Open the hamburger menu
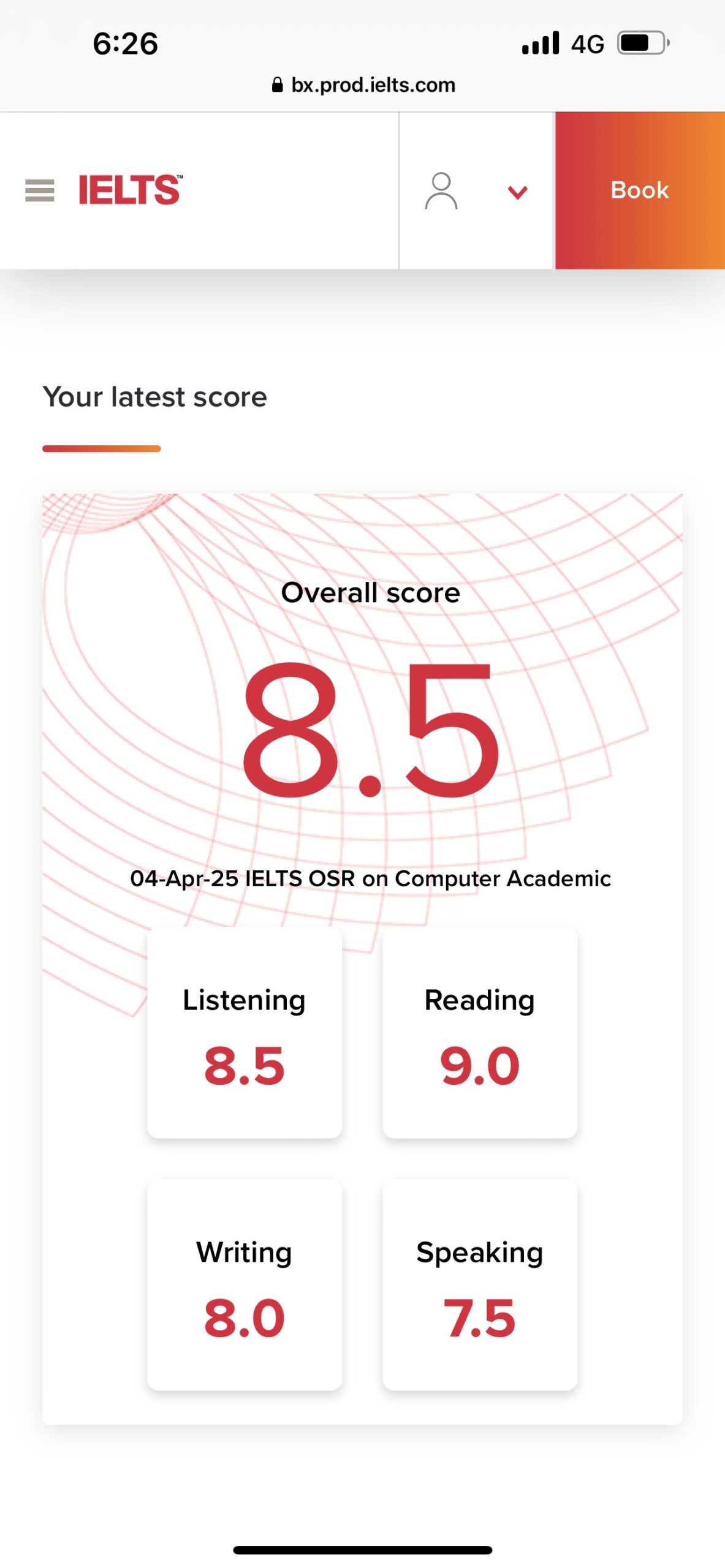 coord(40,190)
